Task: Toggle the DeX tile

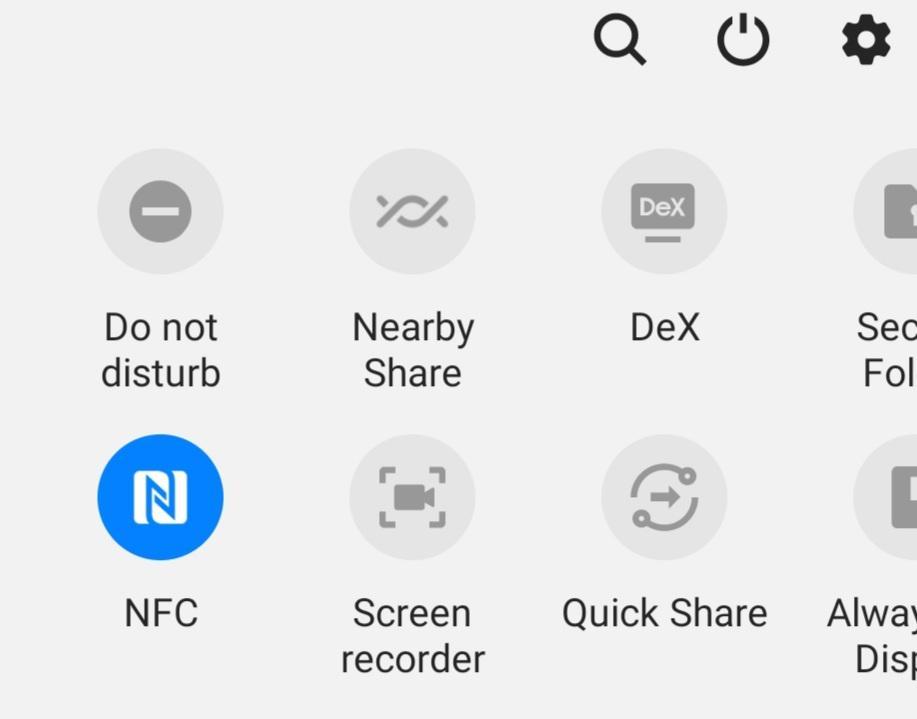Action: click(x=664, y=211)
